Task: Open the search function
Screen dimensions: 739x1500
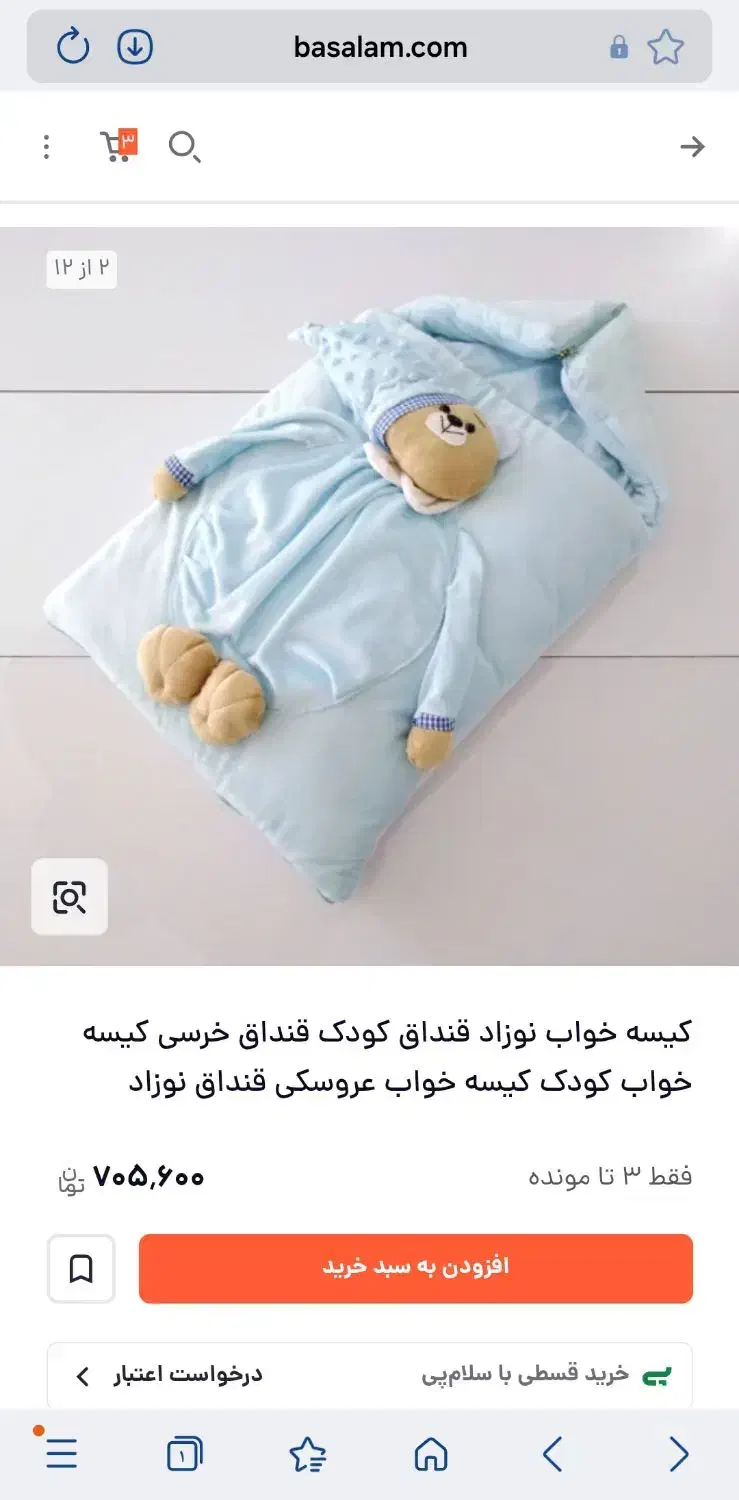Action: (185, 146)
